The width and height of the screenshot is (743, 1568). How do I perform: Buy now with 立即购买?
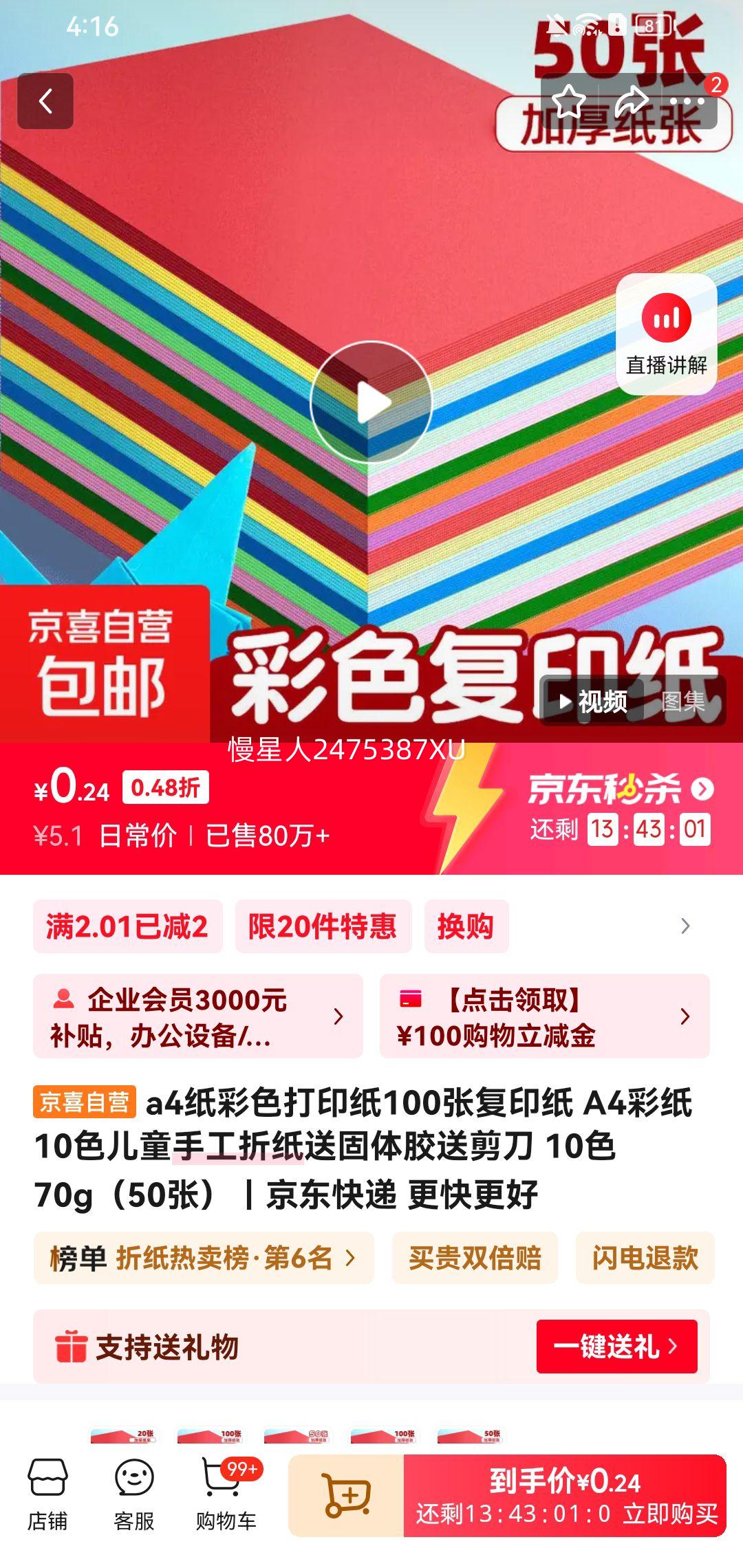click(x=566, y=1495)
